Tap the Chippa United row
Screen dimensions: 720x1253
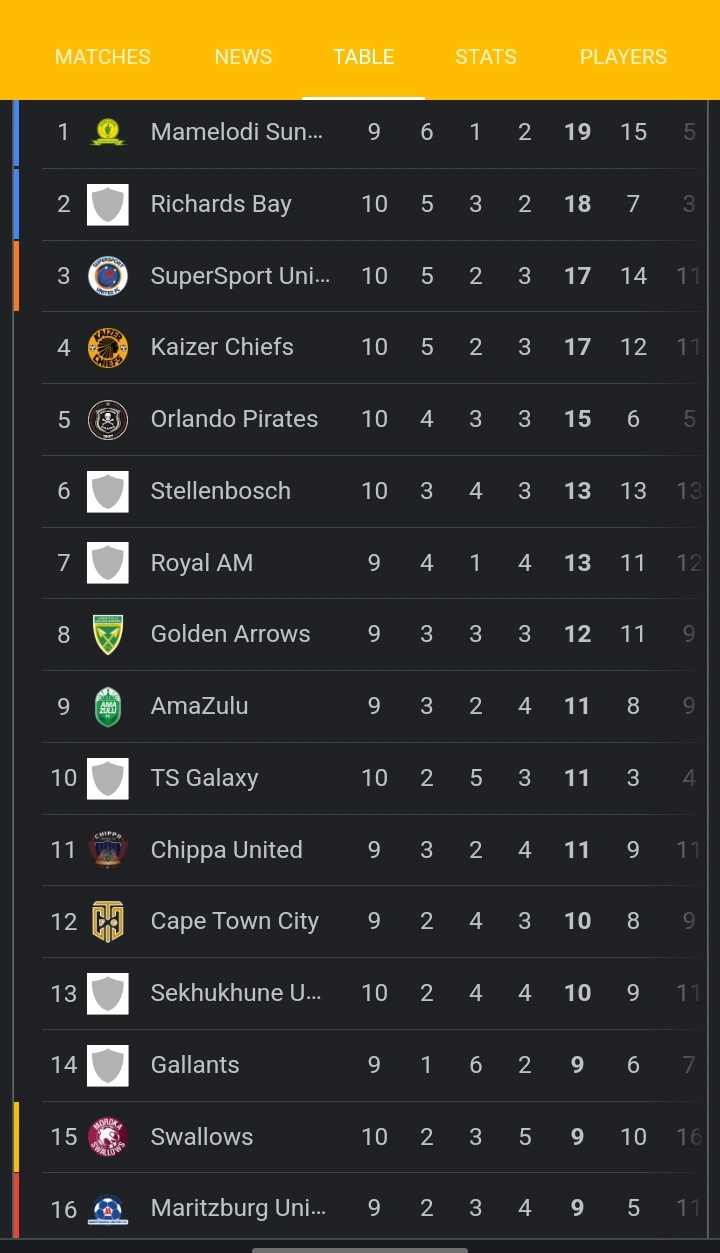(x=372, y=850)
